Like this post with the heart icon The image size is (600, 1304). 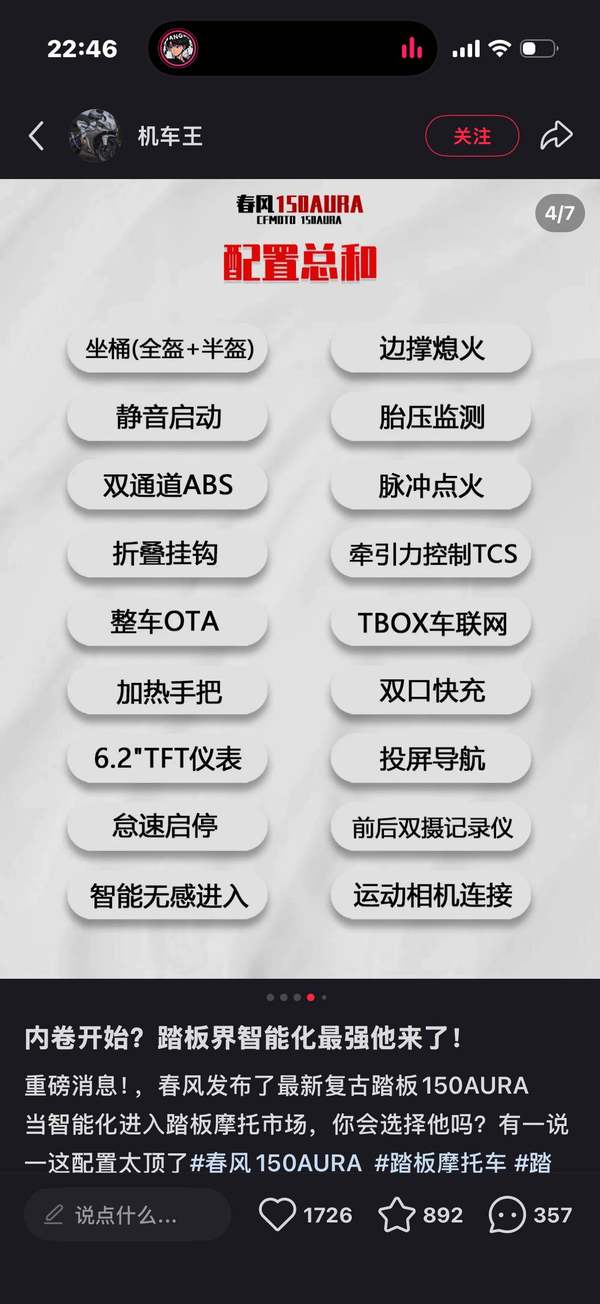[x=278, y=1215]
